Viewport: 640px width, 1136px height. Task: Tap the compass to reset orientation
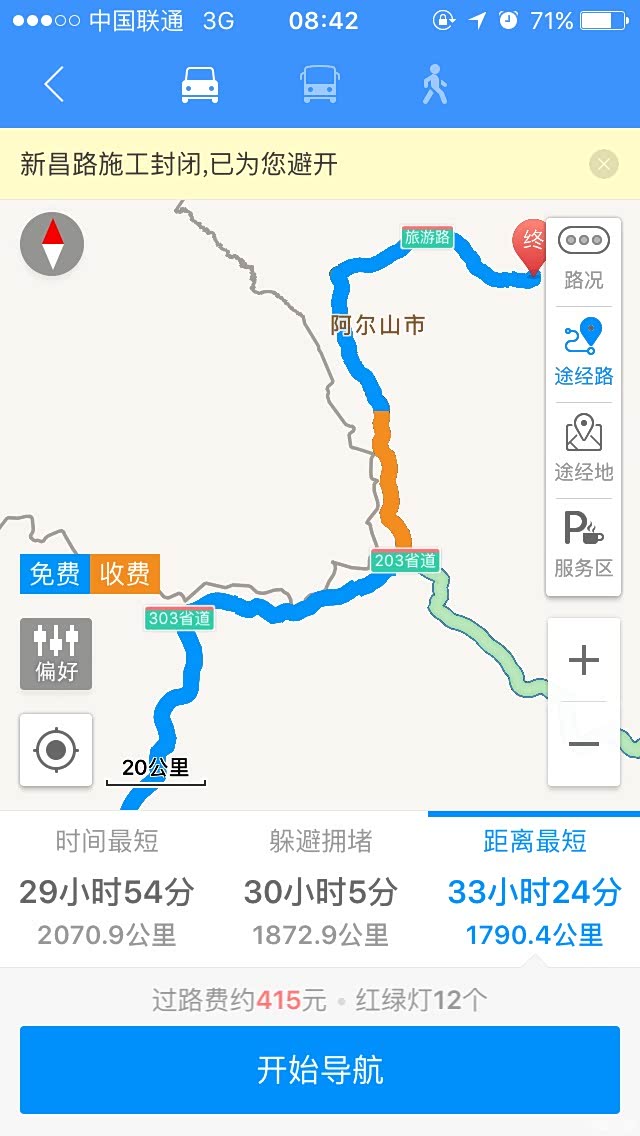[x=52, y=243]
